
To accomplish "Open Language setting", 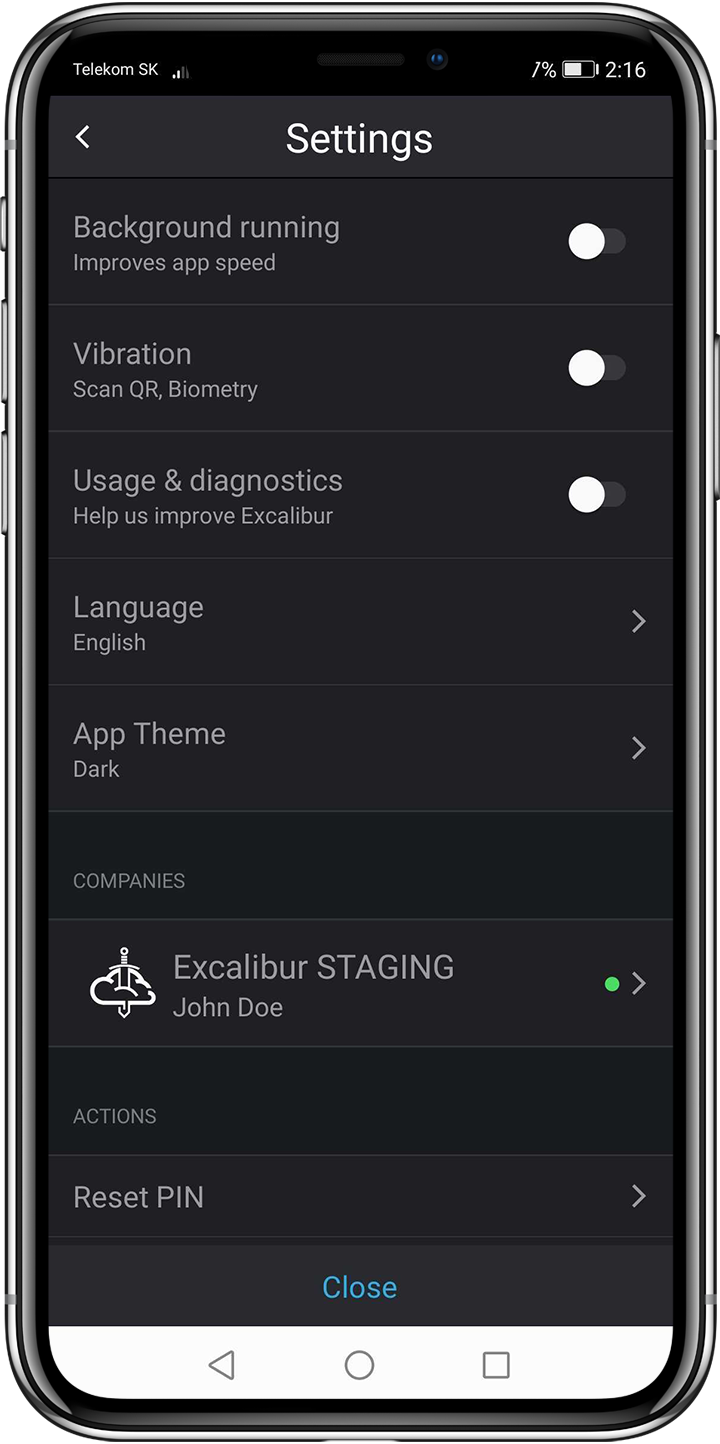I will [360, 622].
